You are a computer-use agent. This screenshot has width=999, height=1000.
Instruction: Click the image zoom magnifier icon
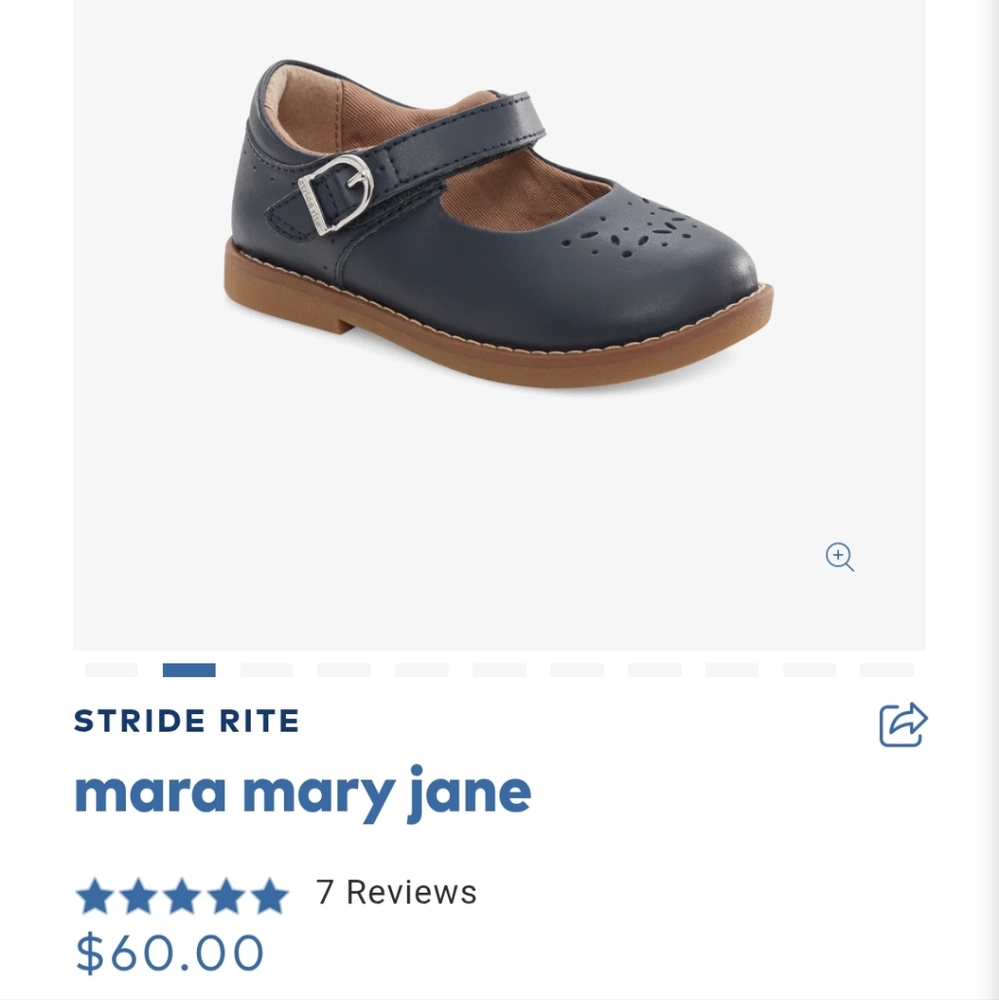[838, 558]
